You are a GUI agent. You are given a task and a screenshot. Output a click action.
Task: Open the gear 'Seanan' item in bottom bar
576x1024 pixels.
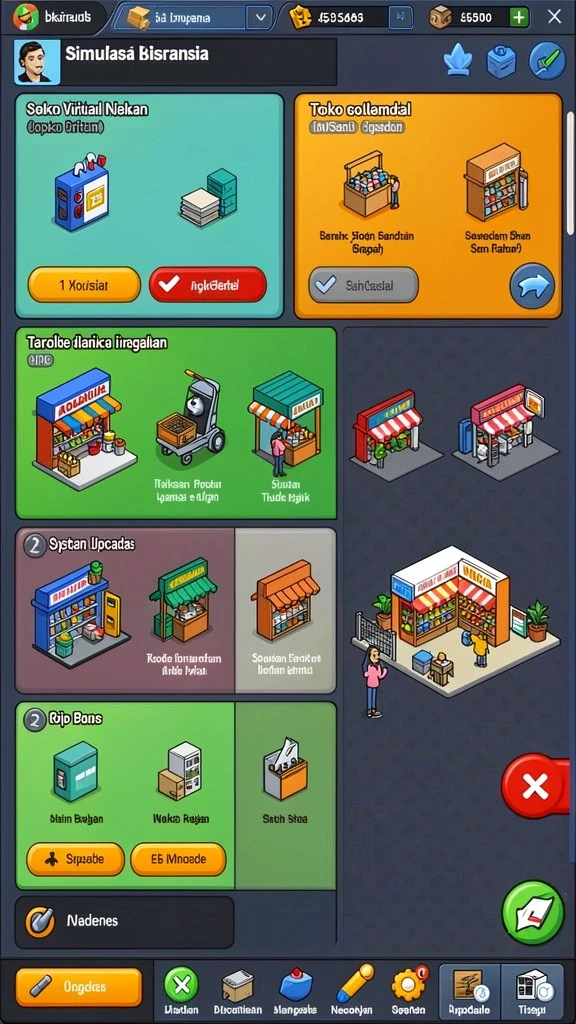click(409, 991)
